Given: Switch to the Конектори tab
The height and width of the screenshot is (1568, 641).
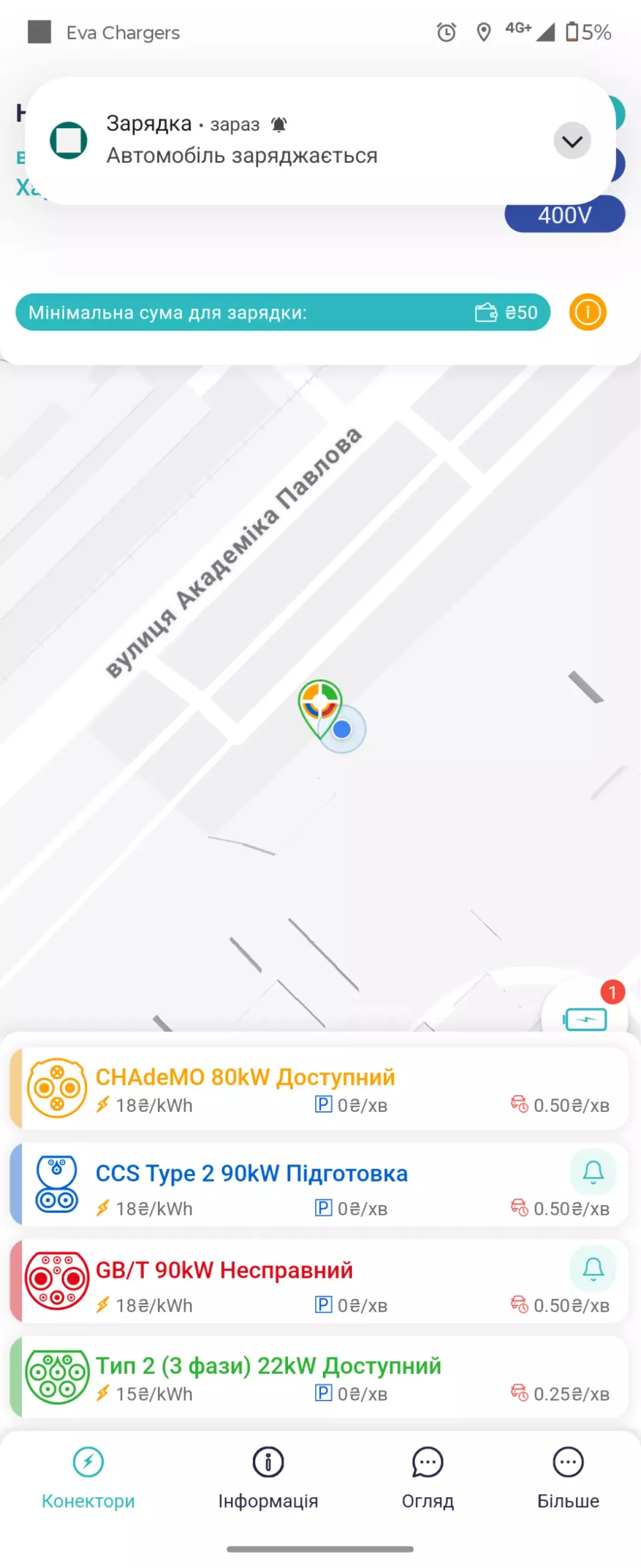Looking at the screenshot, I should (88, 1476).
